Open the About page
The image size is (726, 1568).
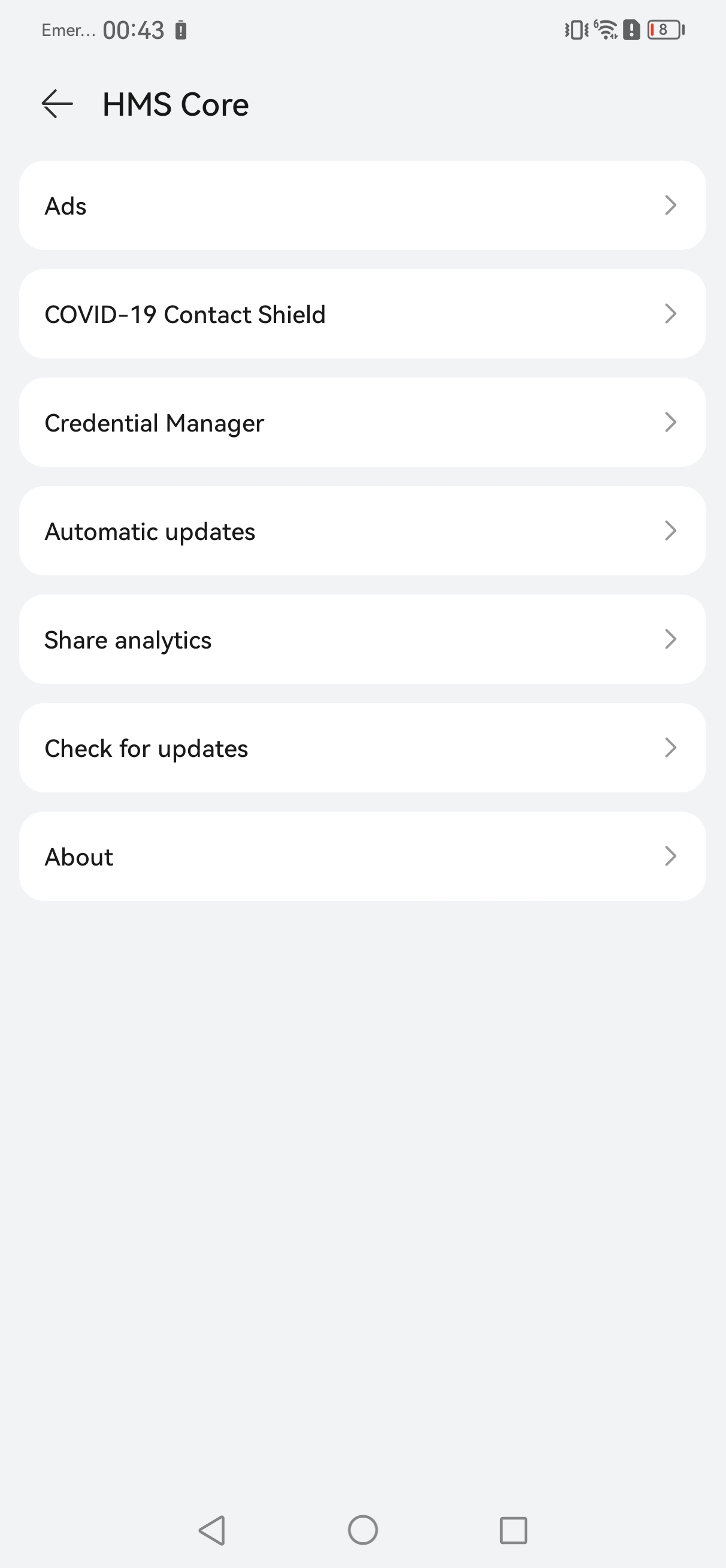[x=362, y=857]
